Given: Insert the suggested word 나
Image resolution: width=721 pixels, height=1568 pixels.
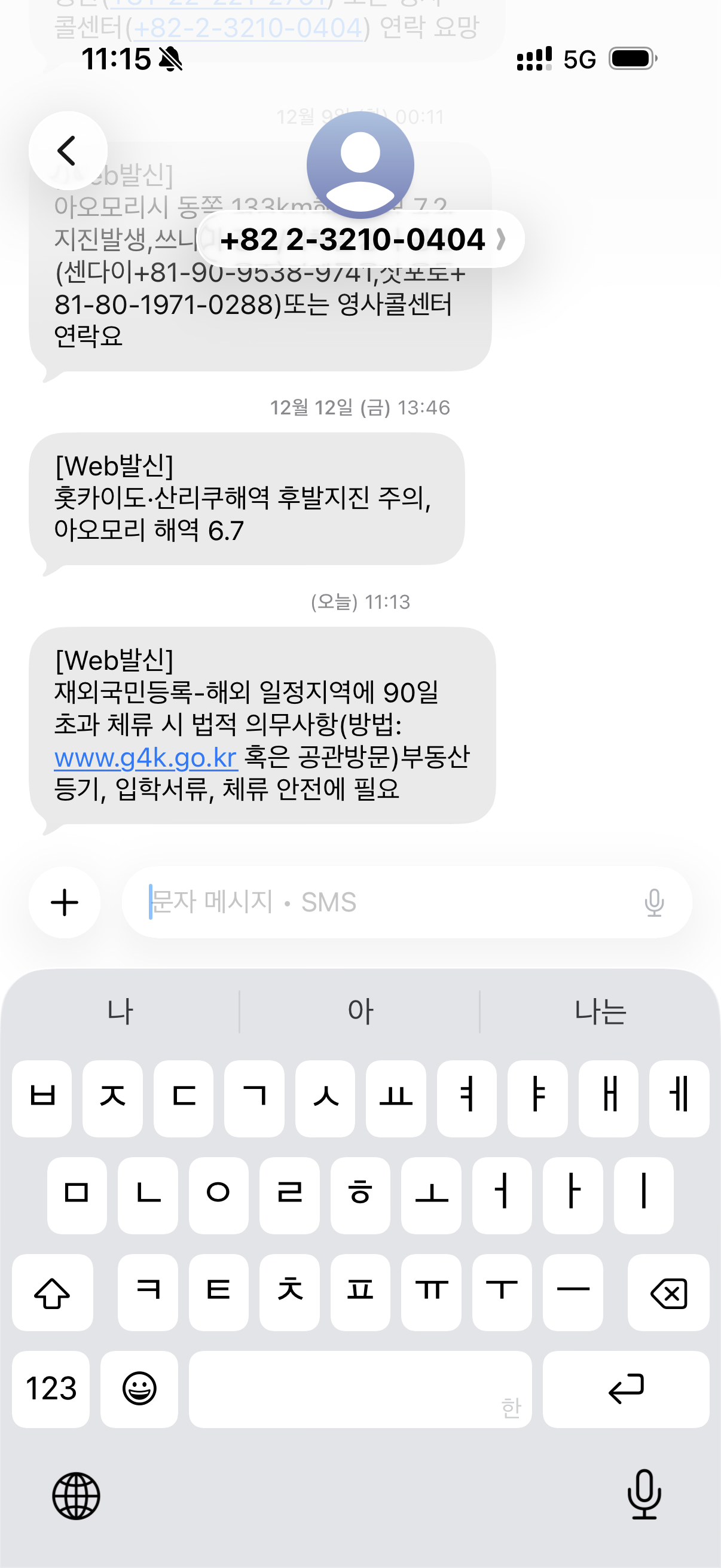Looking at the screenshot, I should 120,1012.
